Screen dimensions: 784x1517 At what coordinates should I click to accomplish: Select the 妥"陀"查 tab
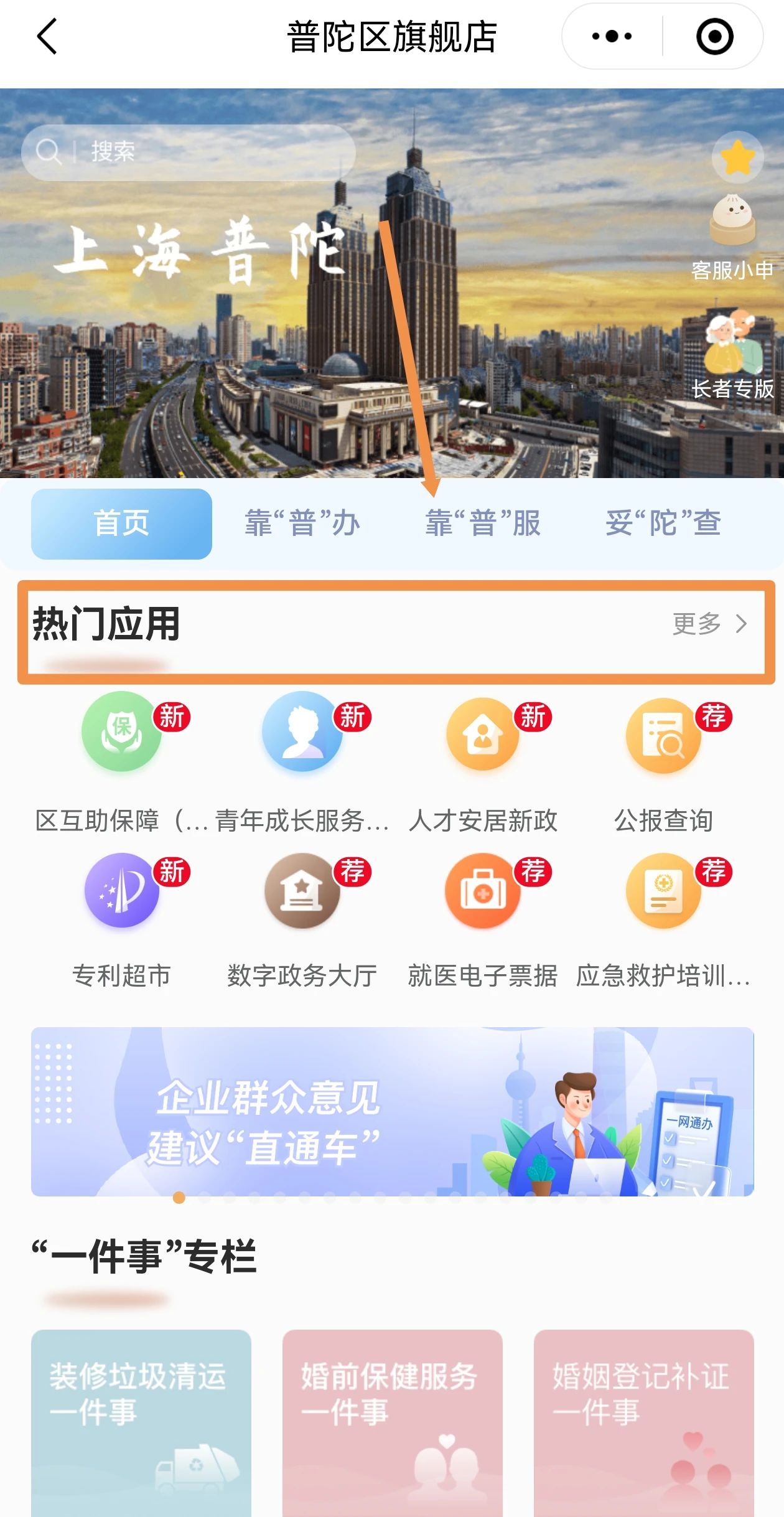[x=663, y=523]
